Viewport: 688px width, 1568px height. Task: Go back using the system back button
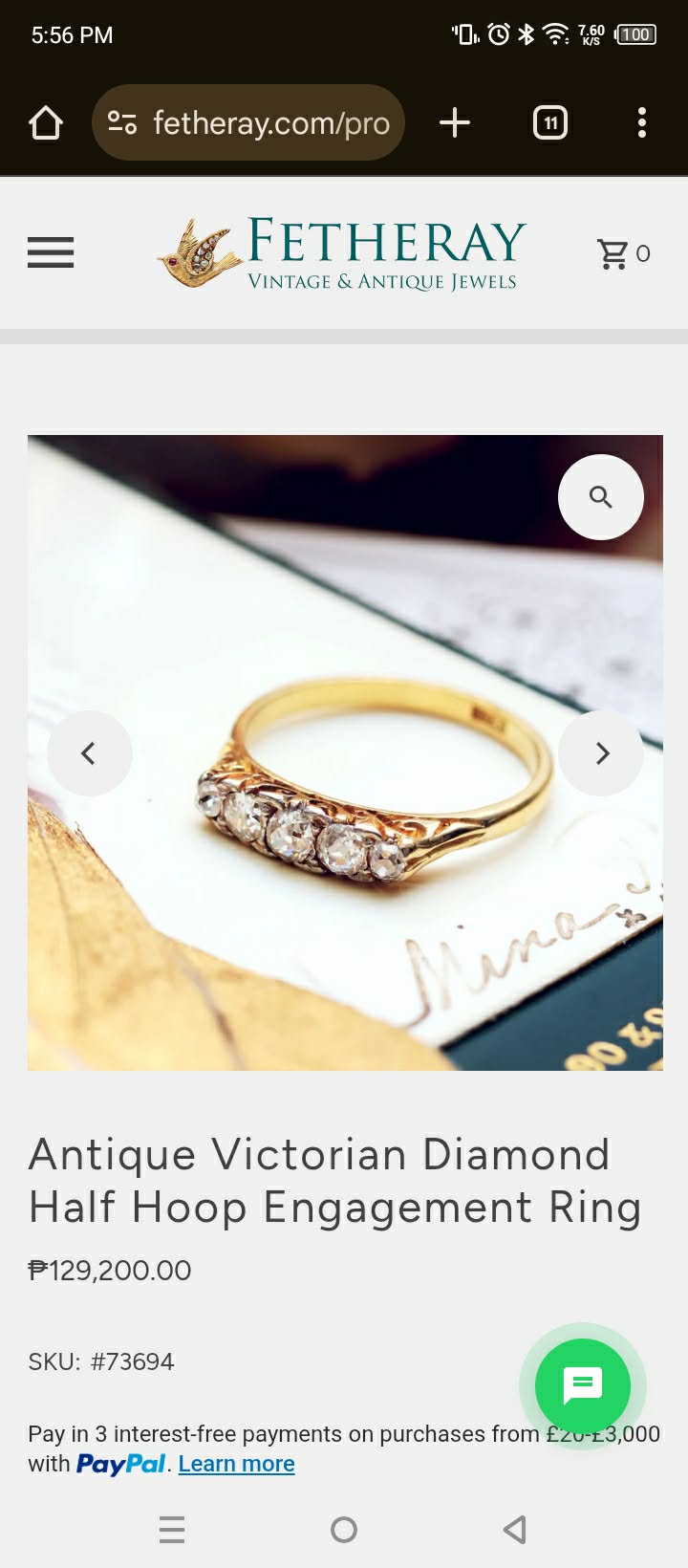click(515, 1530)
